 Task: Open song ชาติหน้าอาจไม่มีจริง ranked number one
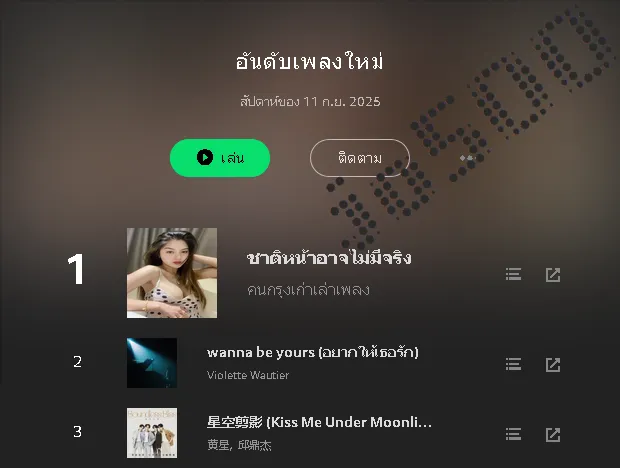click(328, 258)
